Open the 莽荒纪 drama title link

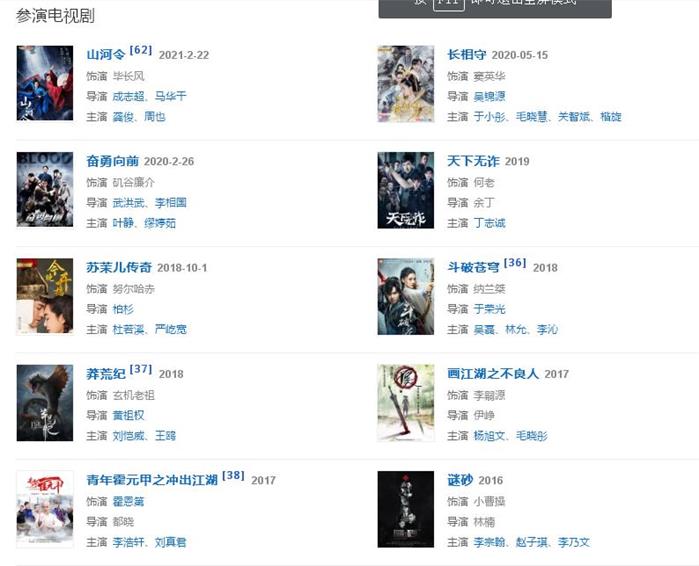[106, 374]
